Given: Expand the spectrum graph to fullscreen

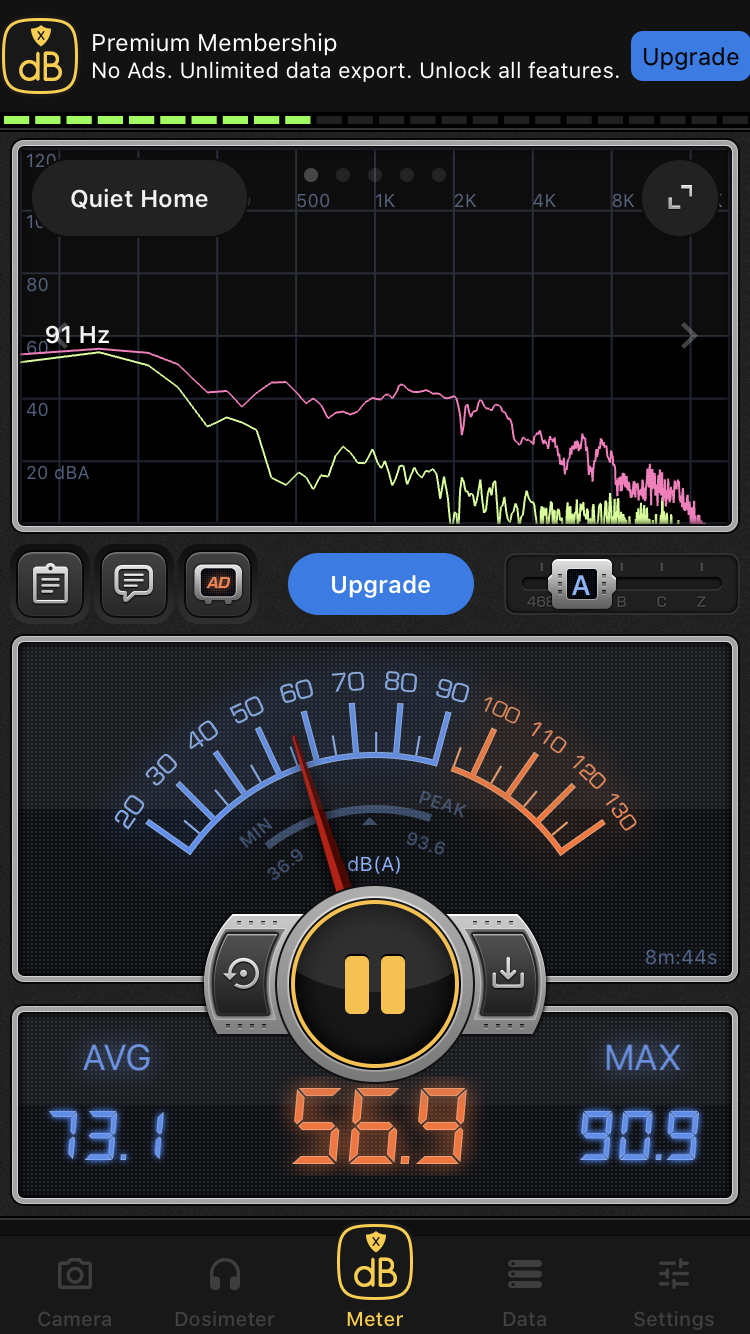Looking at the screenshot, I should [680, 198].
